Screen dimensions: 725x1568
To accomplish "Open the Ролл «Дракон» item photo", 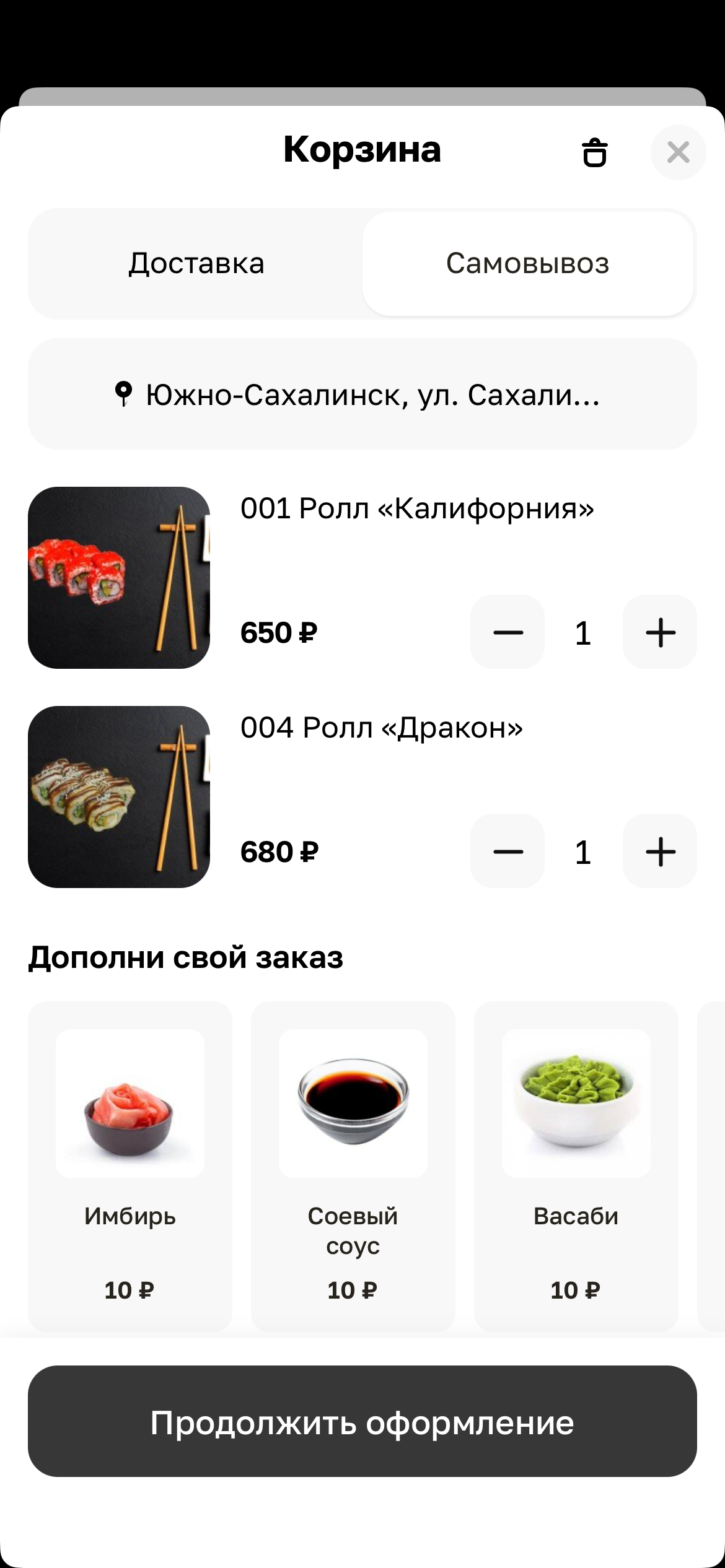I will tap(119, 797).
